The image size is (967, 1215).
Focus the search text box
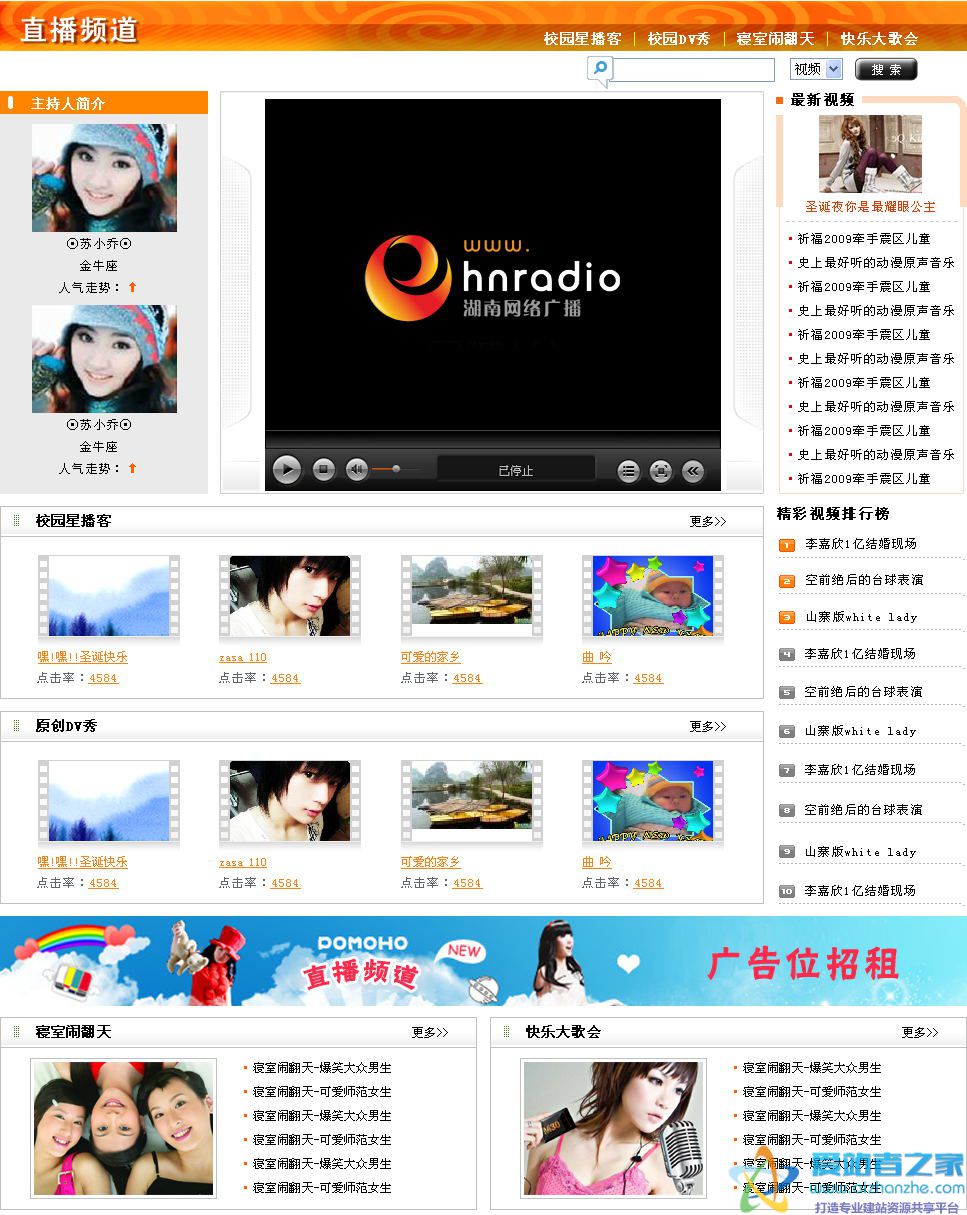pos(692,69)
